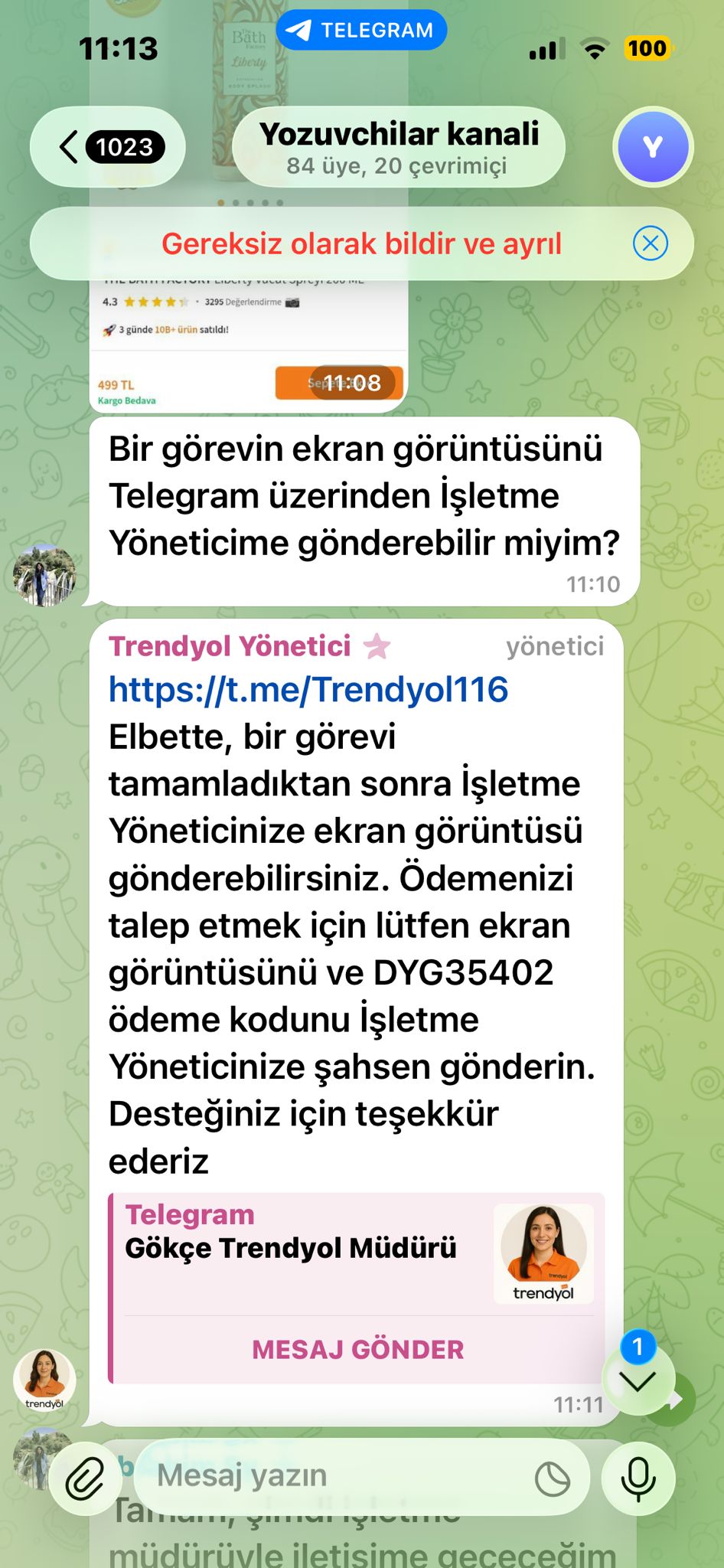Image resolution: width=724 pixels, height=1568 pixels.
Task: Focus the Mesaj yazın text field
Action: (329, 1475)
